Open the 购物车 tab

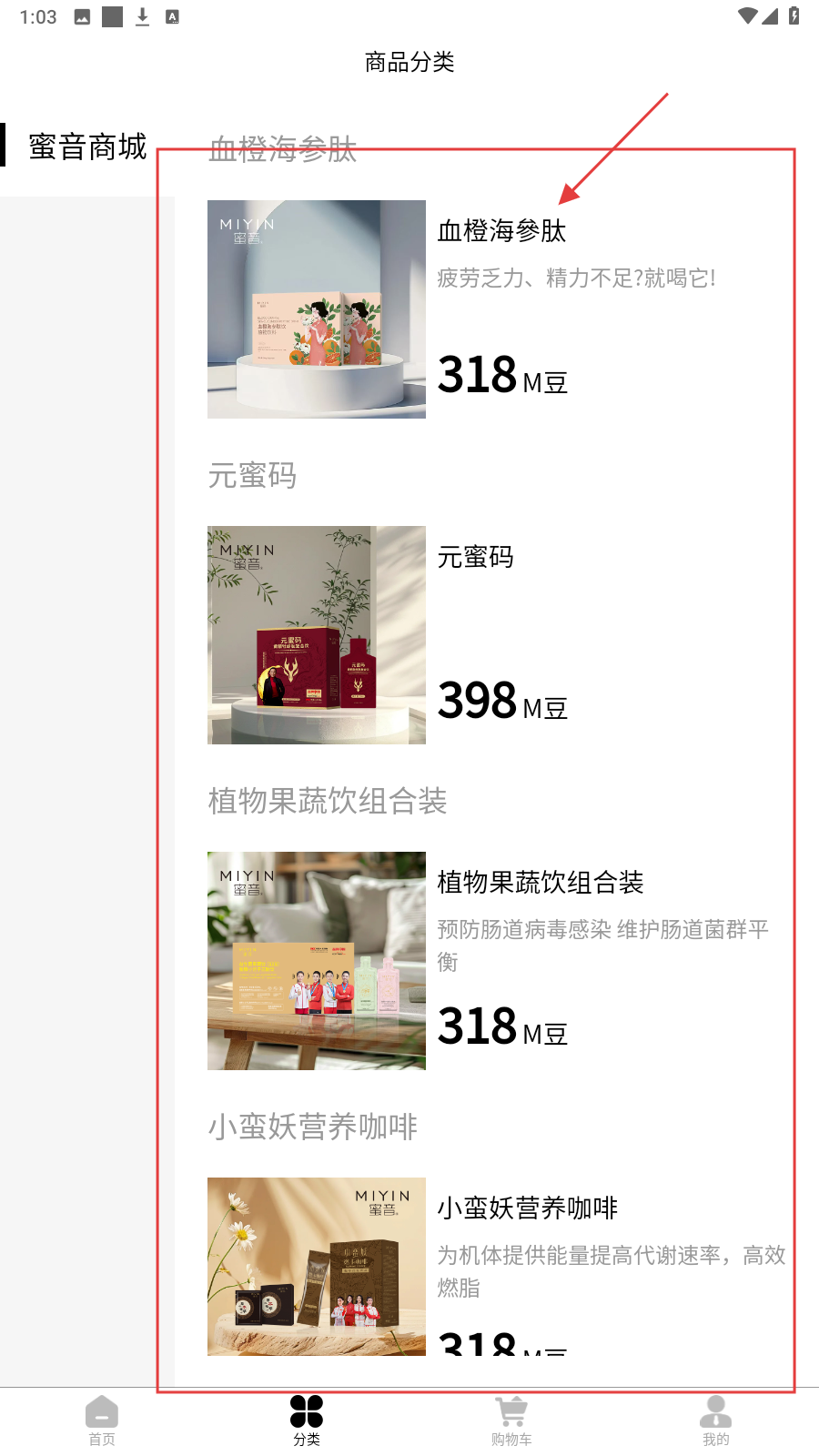(511, 1420)
